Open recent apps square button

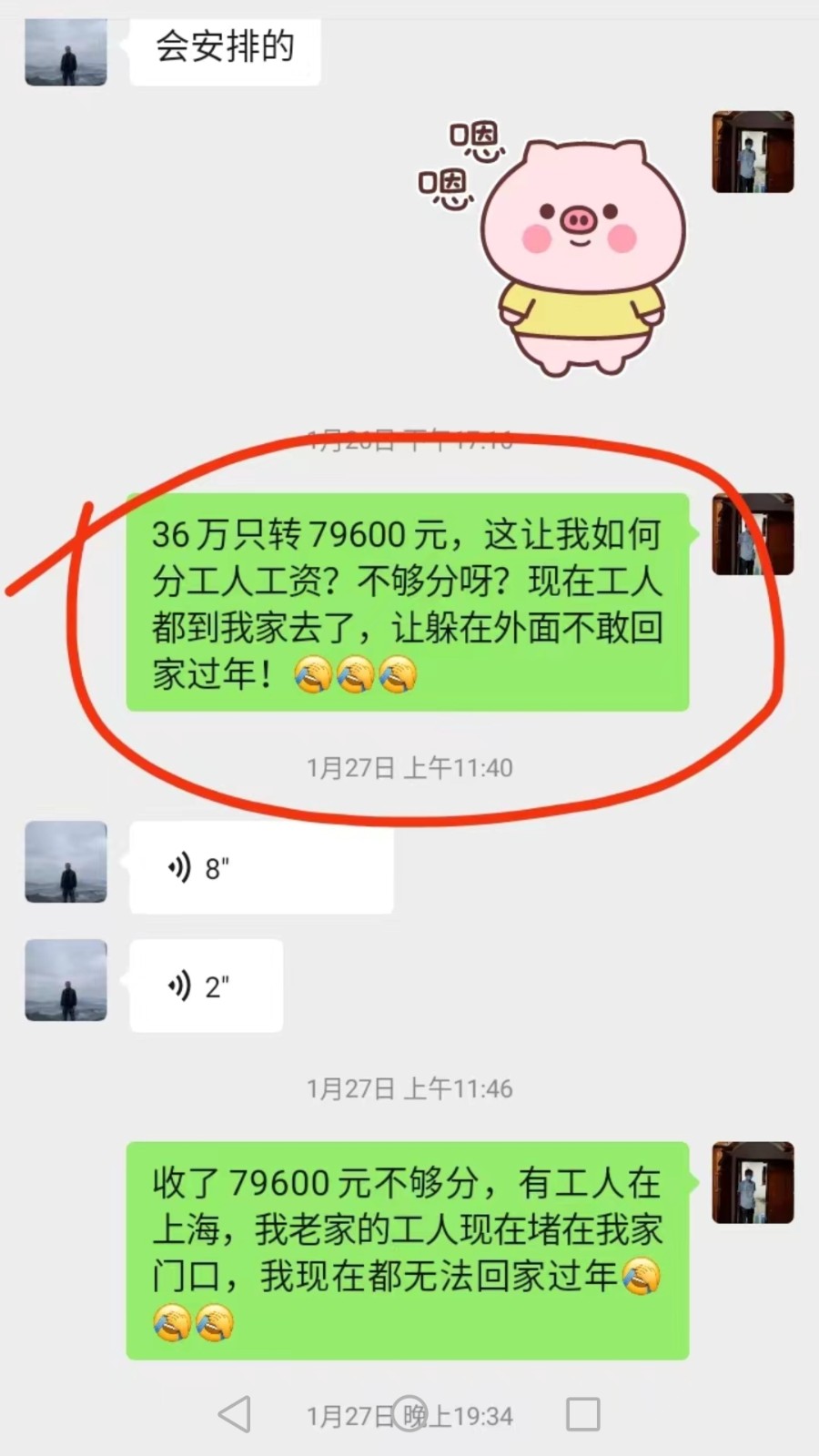pos(582,1414)
